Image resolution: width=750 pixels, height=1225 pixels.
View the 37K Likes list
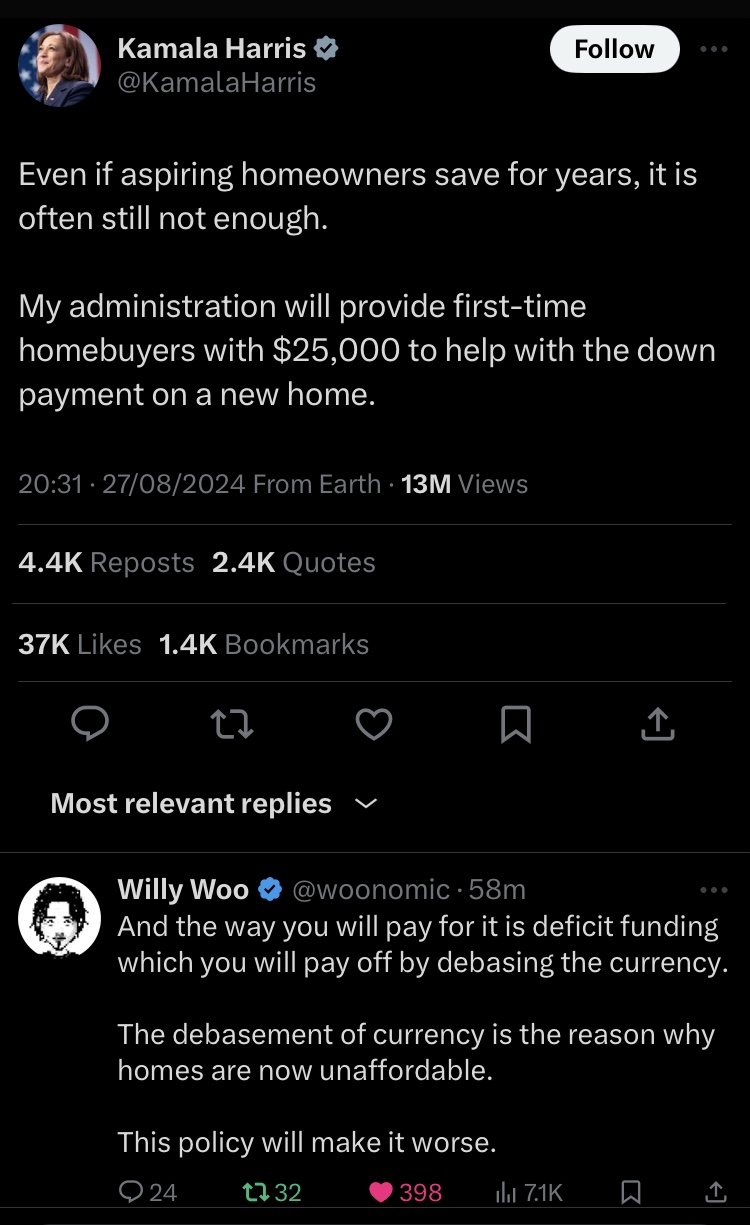coord(80,644)
